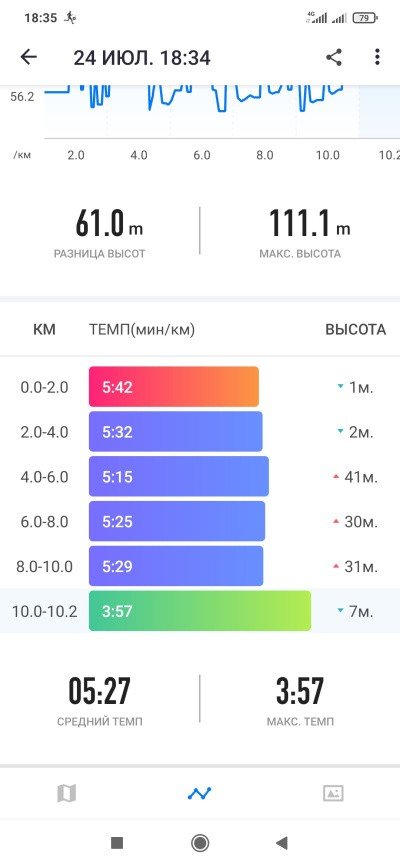Go back using the top-left arrow
This screenshot has height=867, width=400.
pos(29,57)
